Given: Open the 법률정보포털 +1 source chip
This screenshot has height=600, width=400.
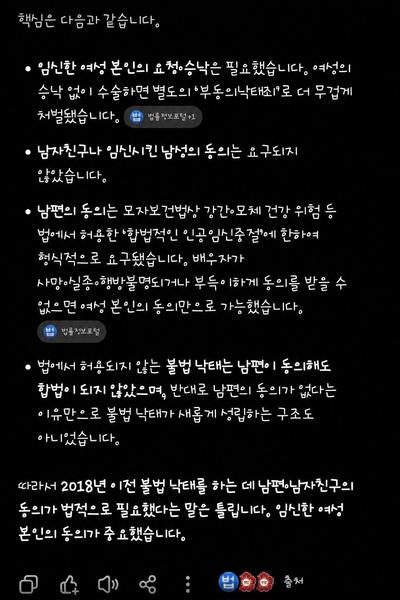Looking at the screenshot, I should point(163,116).
